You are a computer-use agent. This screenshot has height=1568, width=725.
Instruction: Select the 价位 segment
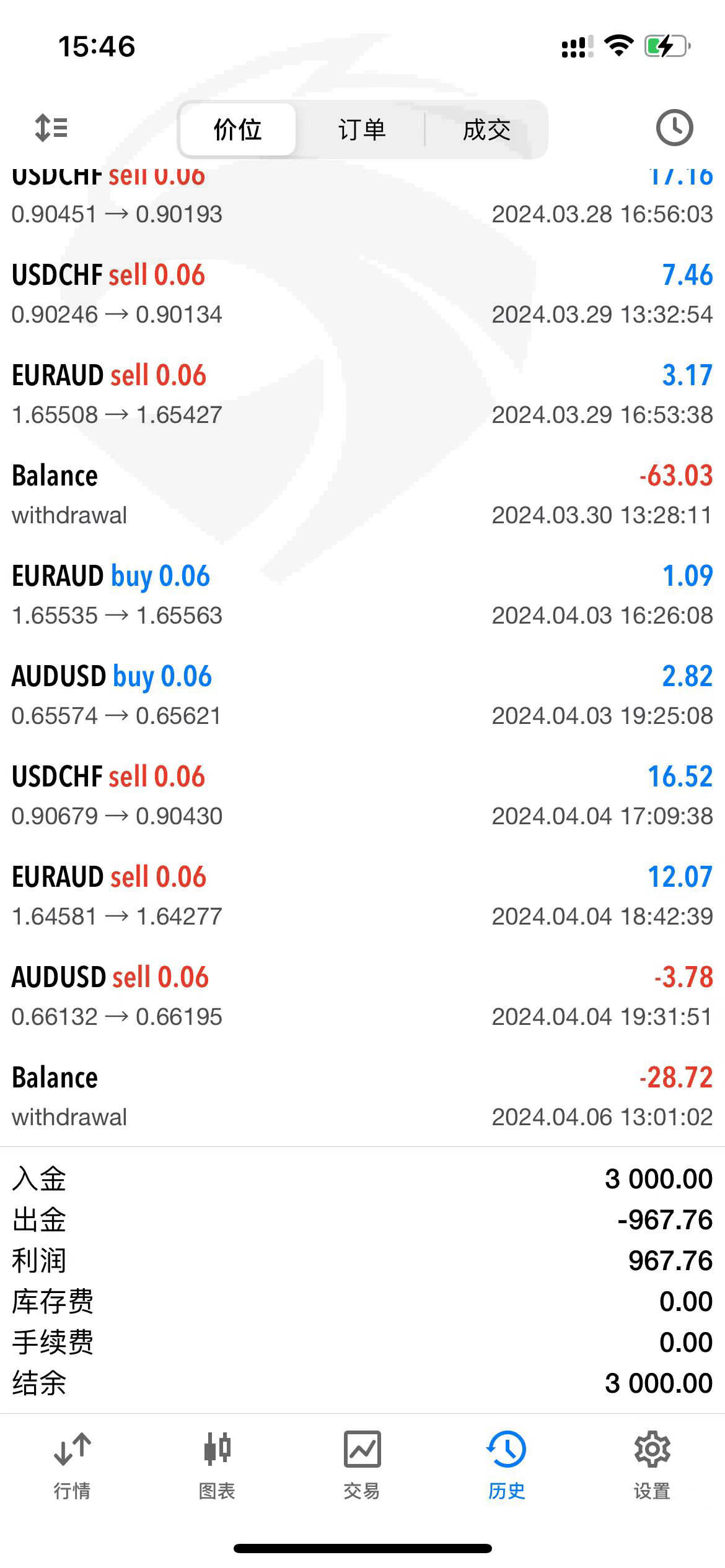point(238,129)
